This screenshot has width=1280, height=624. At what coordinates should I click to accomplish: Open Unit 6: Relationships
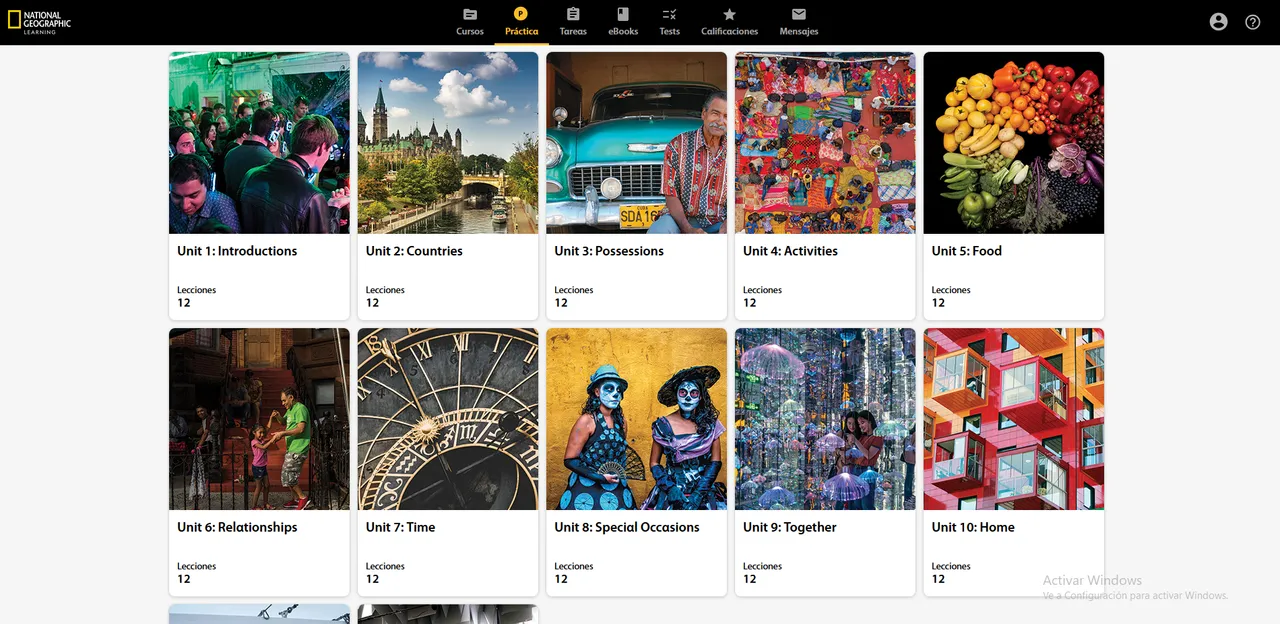[259, 462]
